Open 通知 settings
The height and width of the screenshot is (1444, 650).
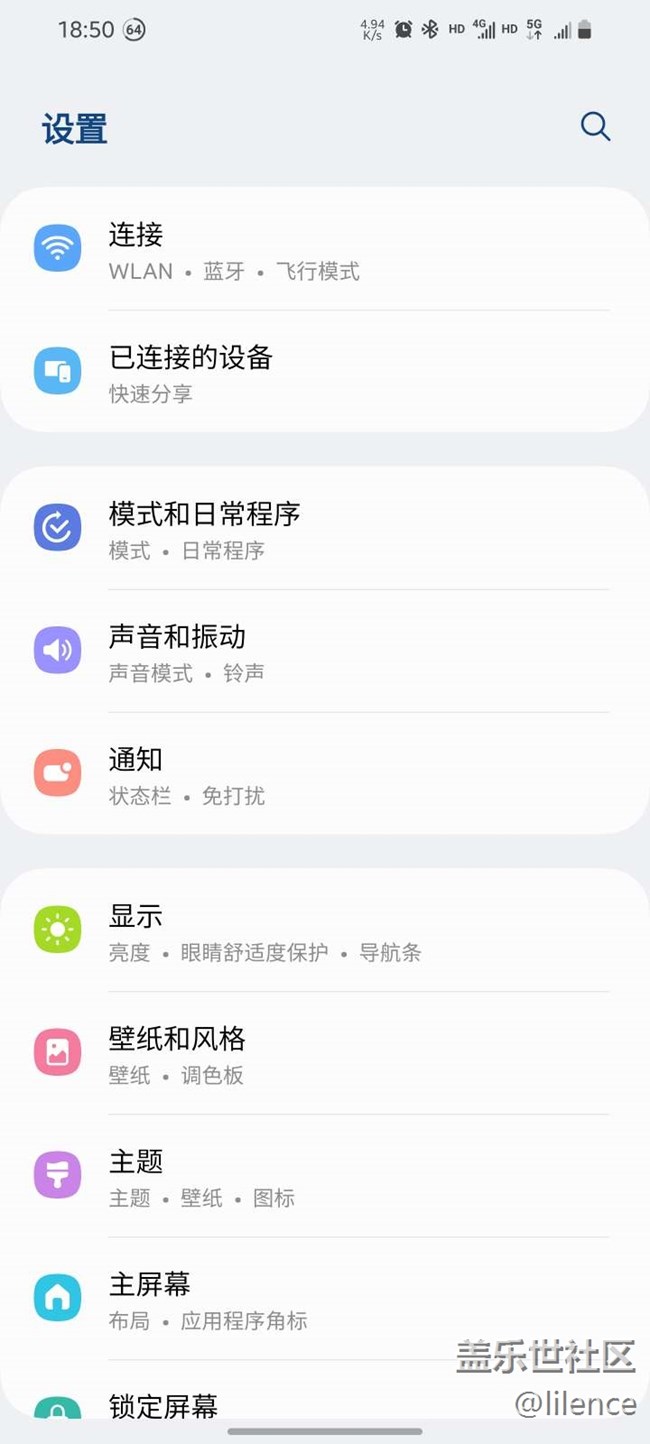325,775
